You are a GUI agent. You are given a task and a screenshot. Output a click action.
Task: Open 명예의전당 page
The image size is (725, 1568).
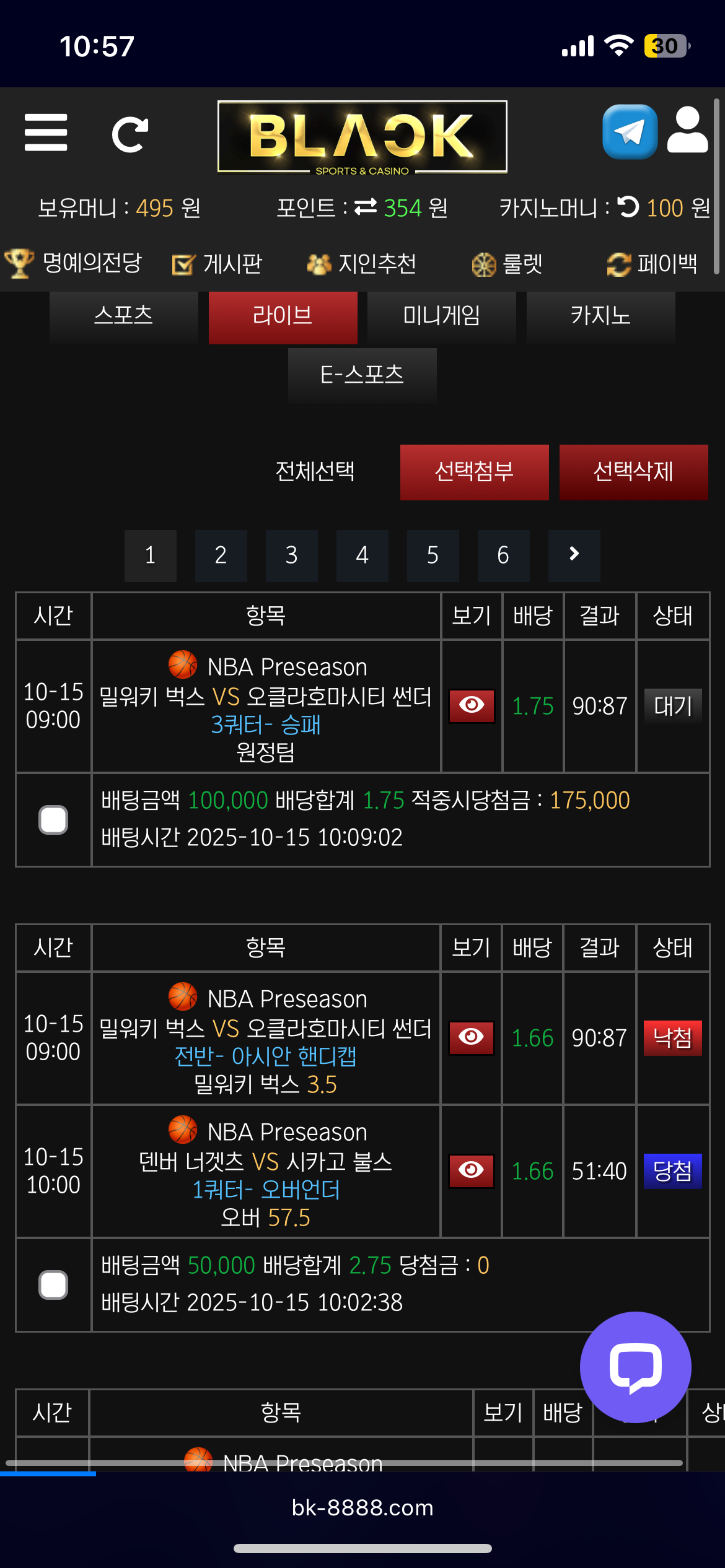coord(74,264)
